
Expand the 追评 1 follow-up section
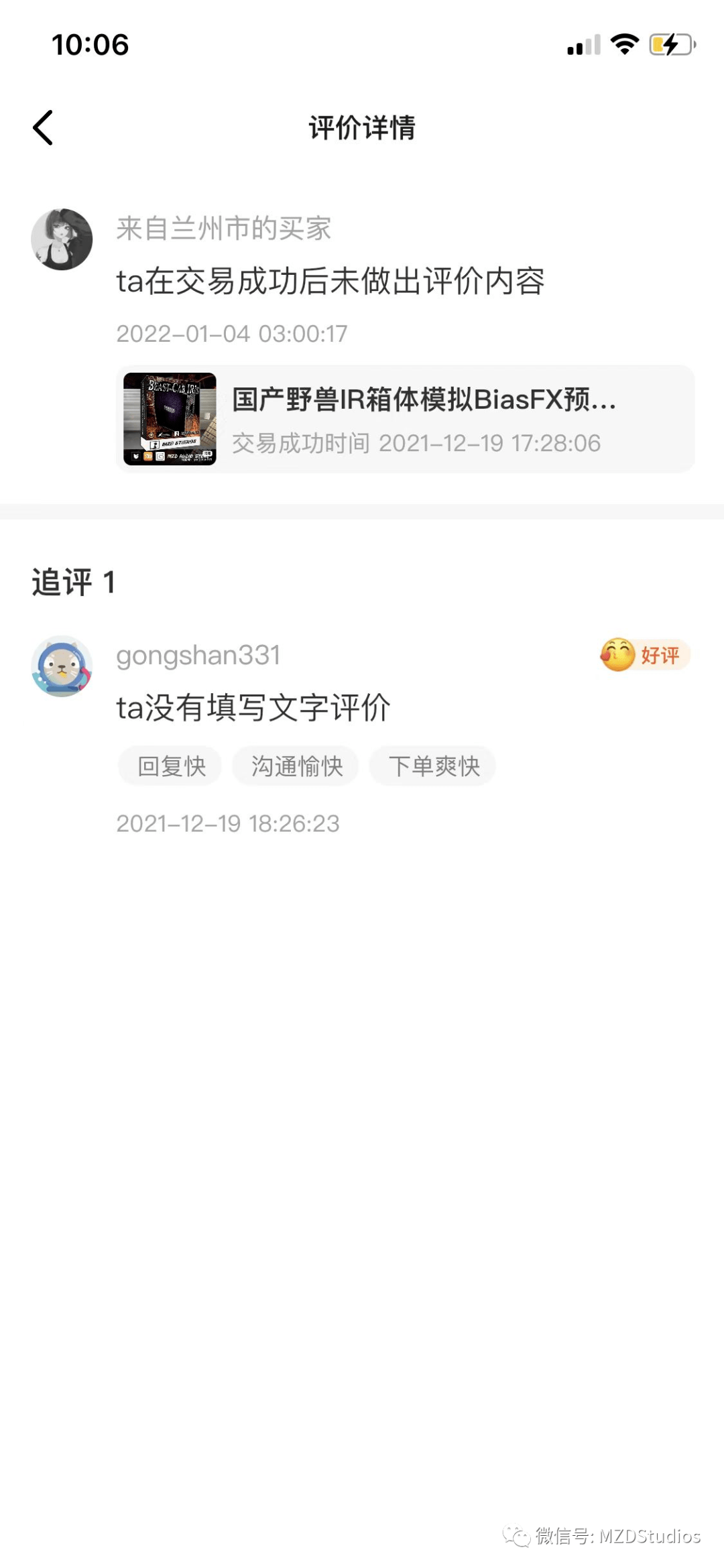click(x=74, y=583)
